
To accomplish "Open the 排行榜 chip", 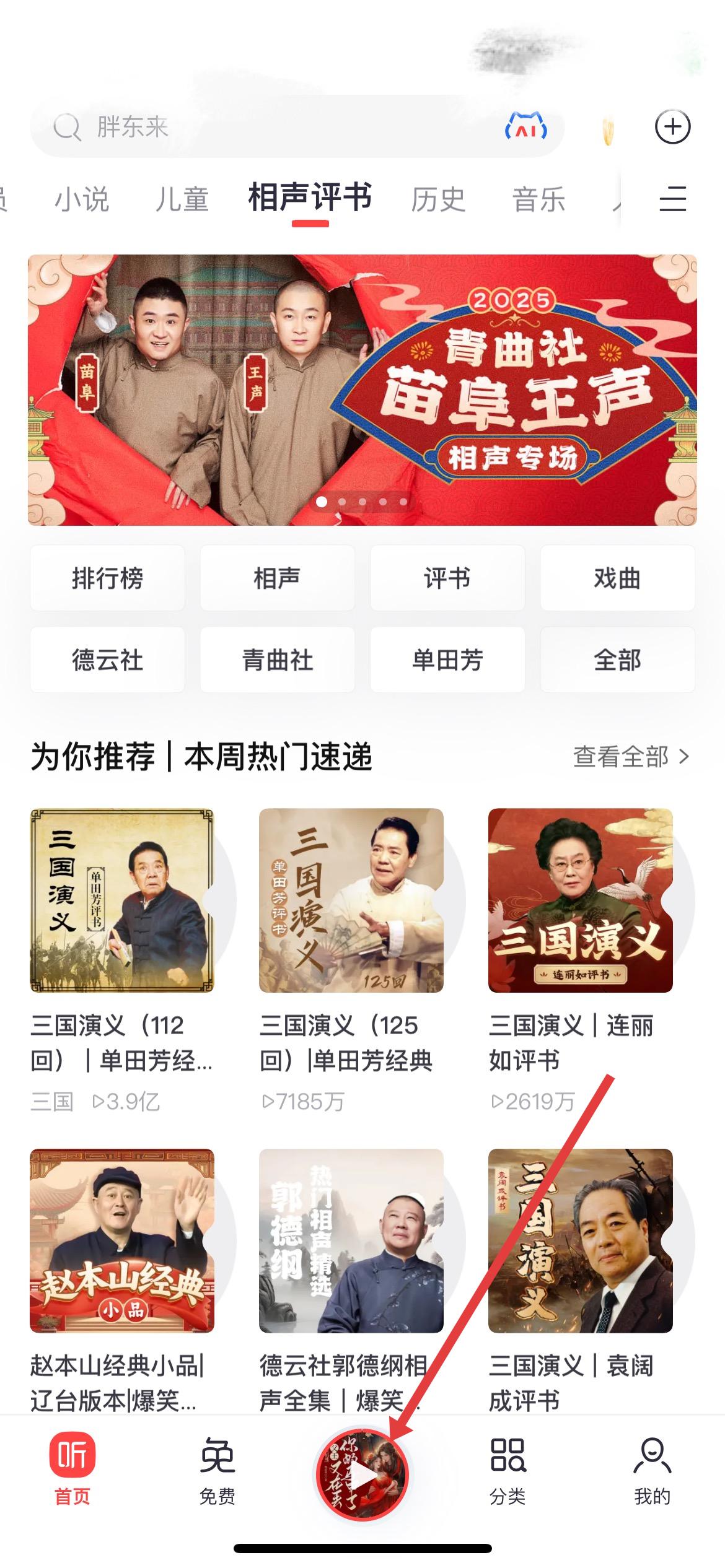I will point(107,578).
